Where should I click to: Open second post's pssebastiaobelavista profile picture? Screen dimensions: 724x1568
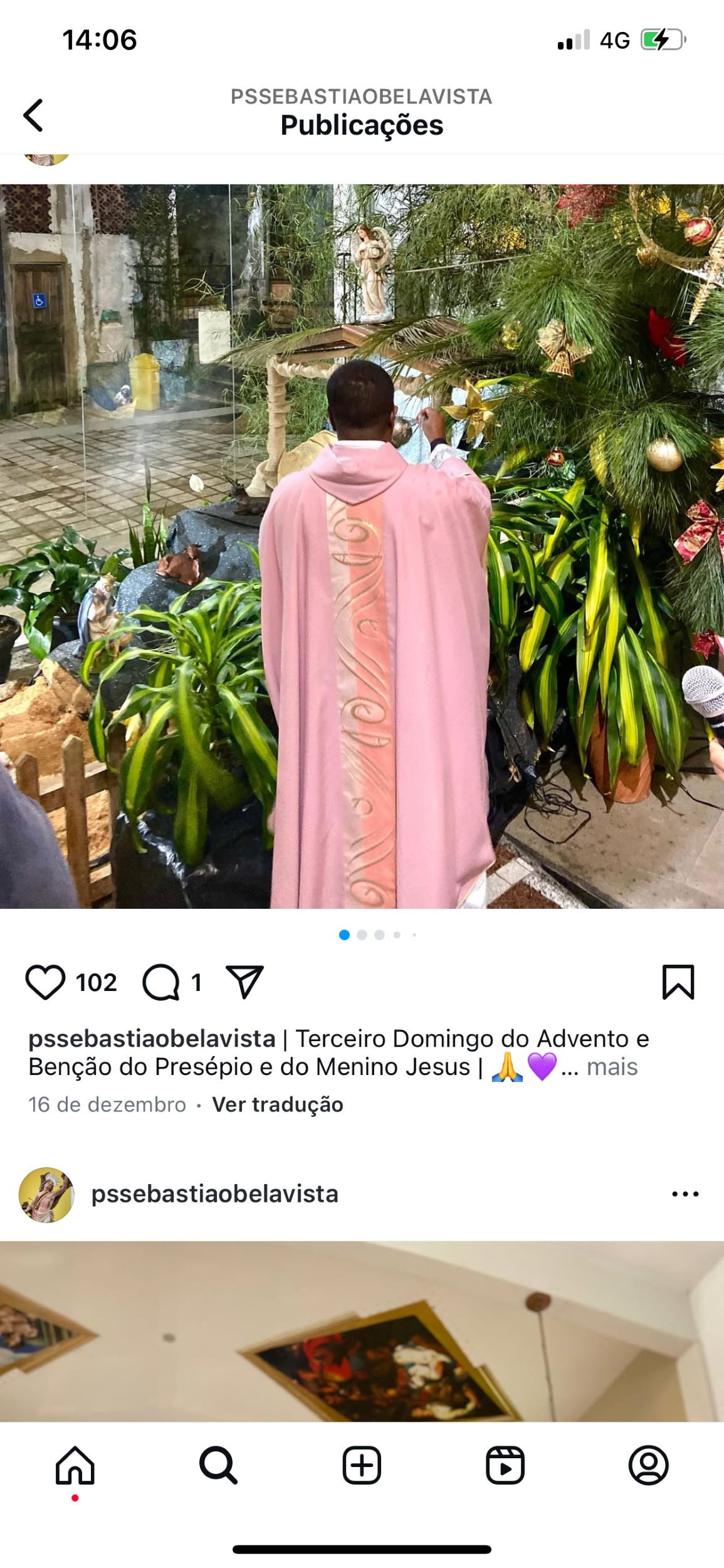coord(46,1195)
